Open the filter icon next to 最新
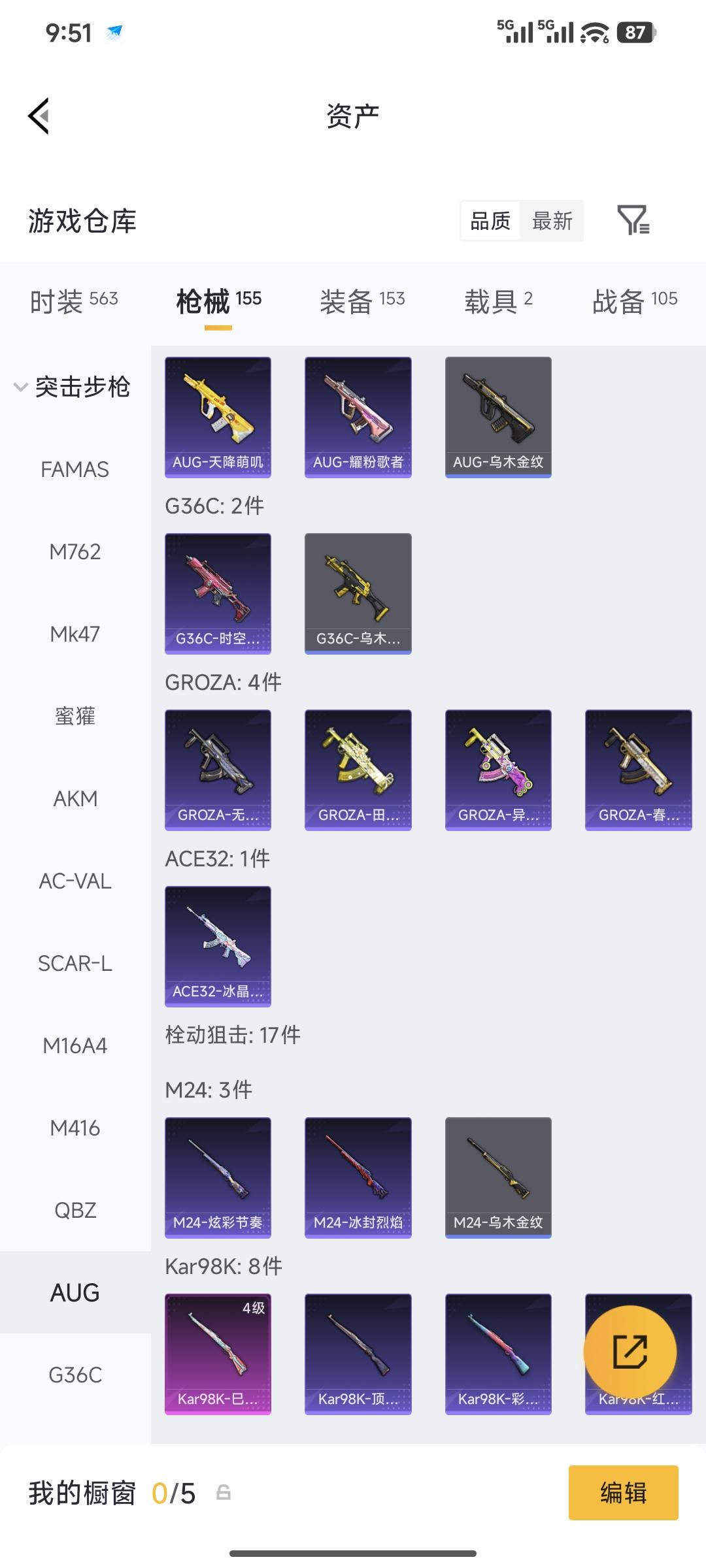The height and width of the screenshot is (1568, 706). pyautogui.click(x=633, y=220)
